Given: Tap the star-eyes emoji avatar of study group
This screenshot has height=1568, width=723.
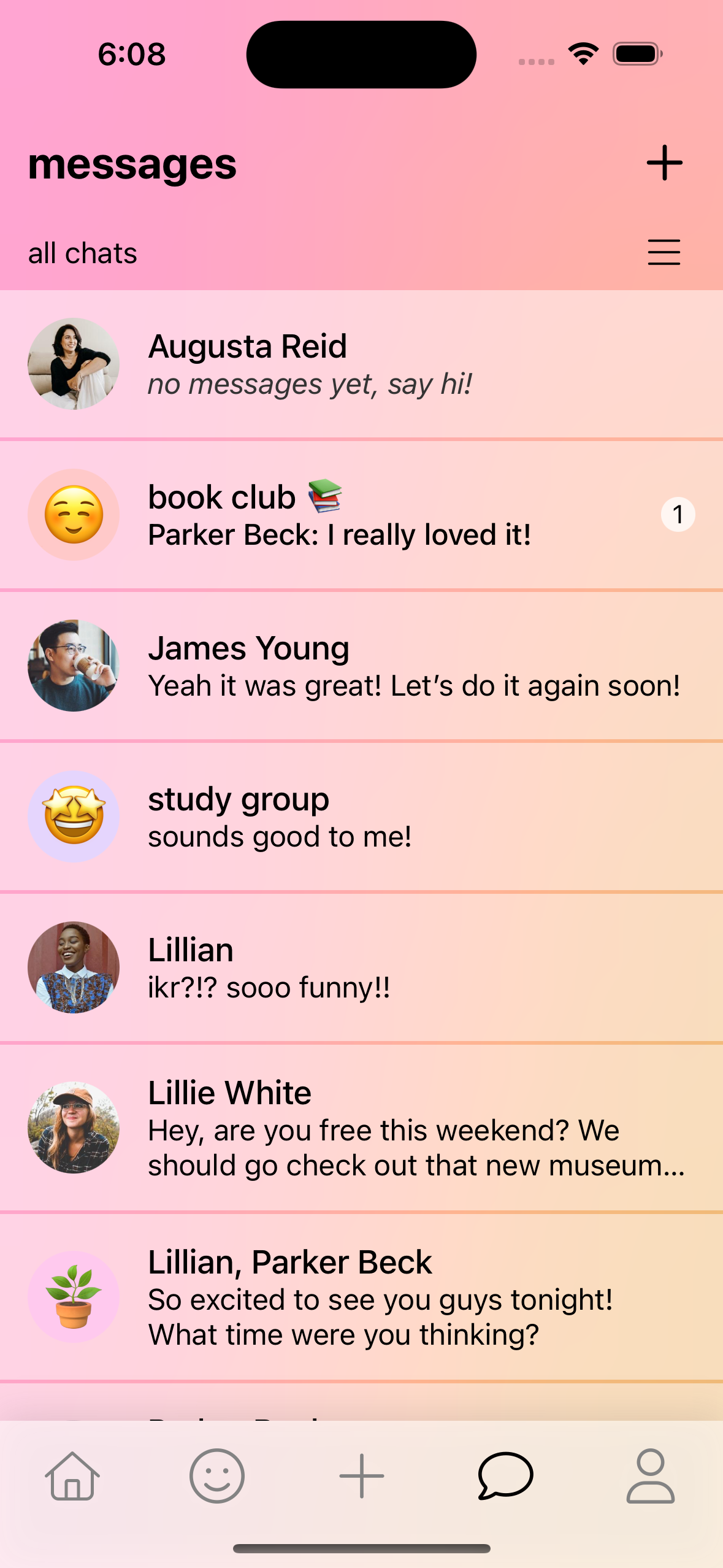Looking at the screenshot, I should coord(73,817).
